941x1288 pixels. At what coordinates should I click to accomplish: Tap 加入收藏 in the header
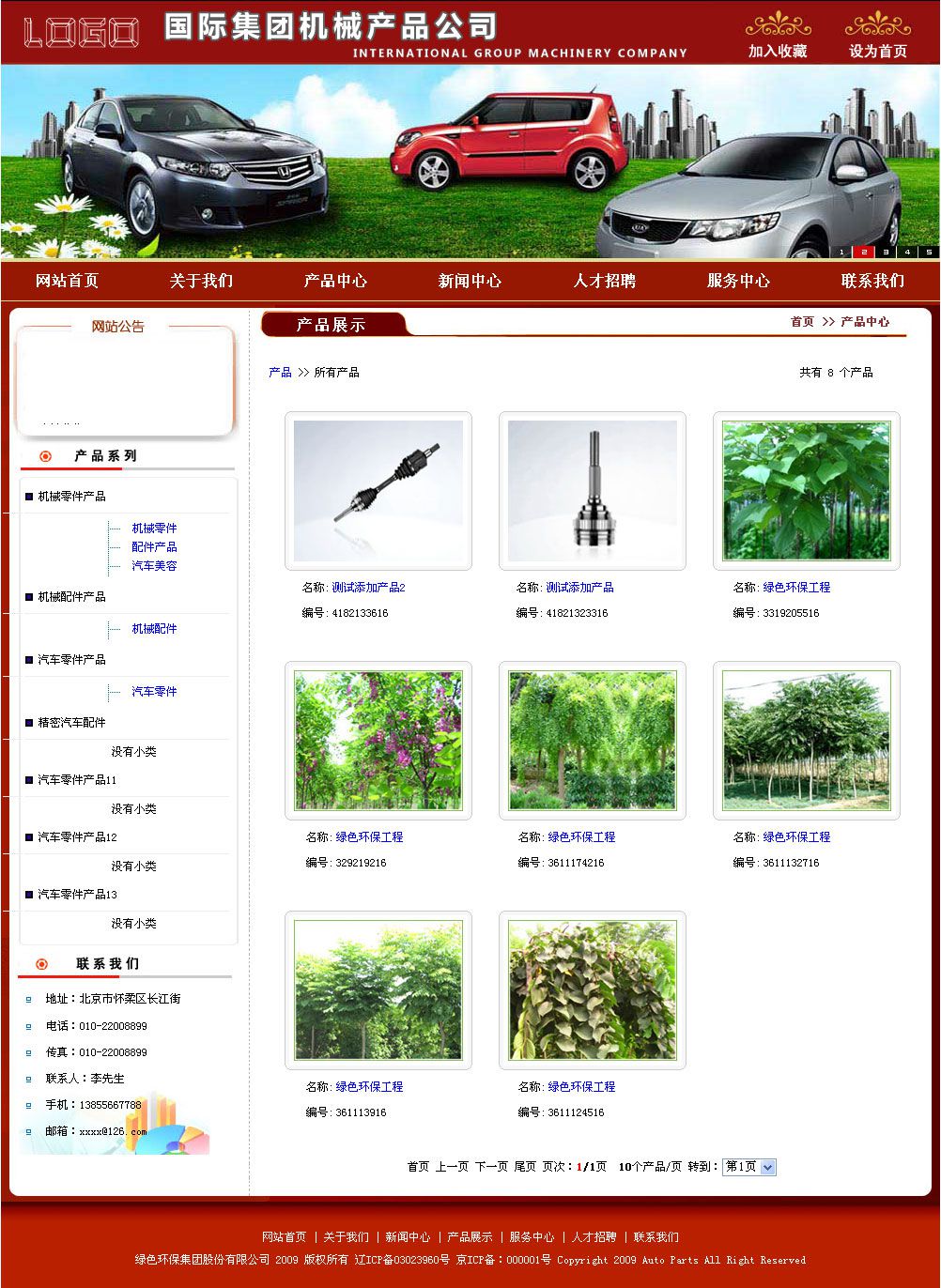point(778,51)
